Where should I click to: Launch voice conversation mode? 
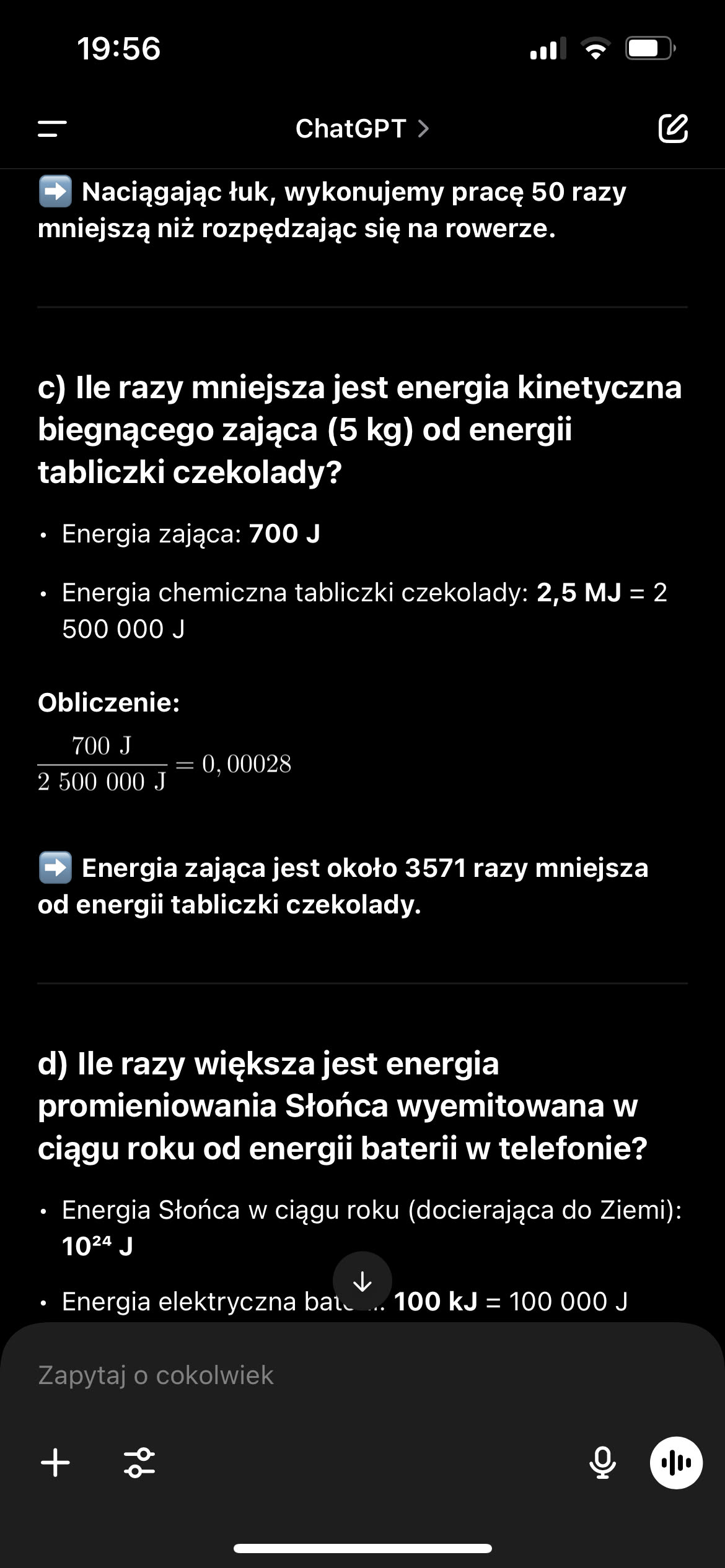coord(676,1463)
